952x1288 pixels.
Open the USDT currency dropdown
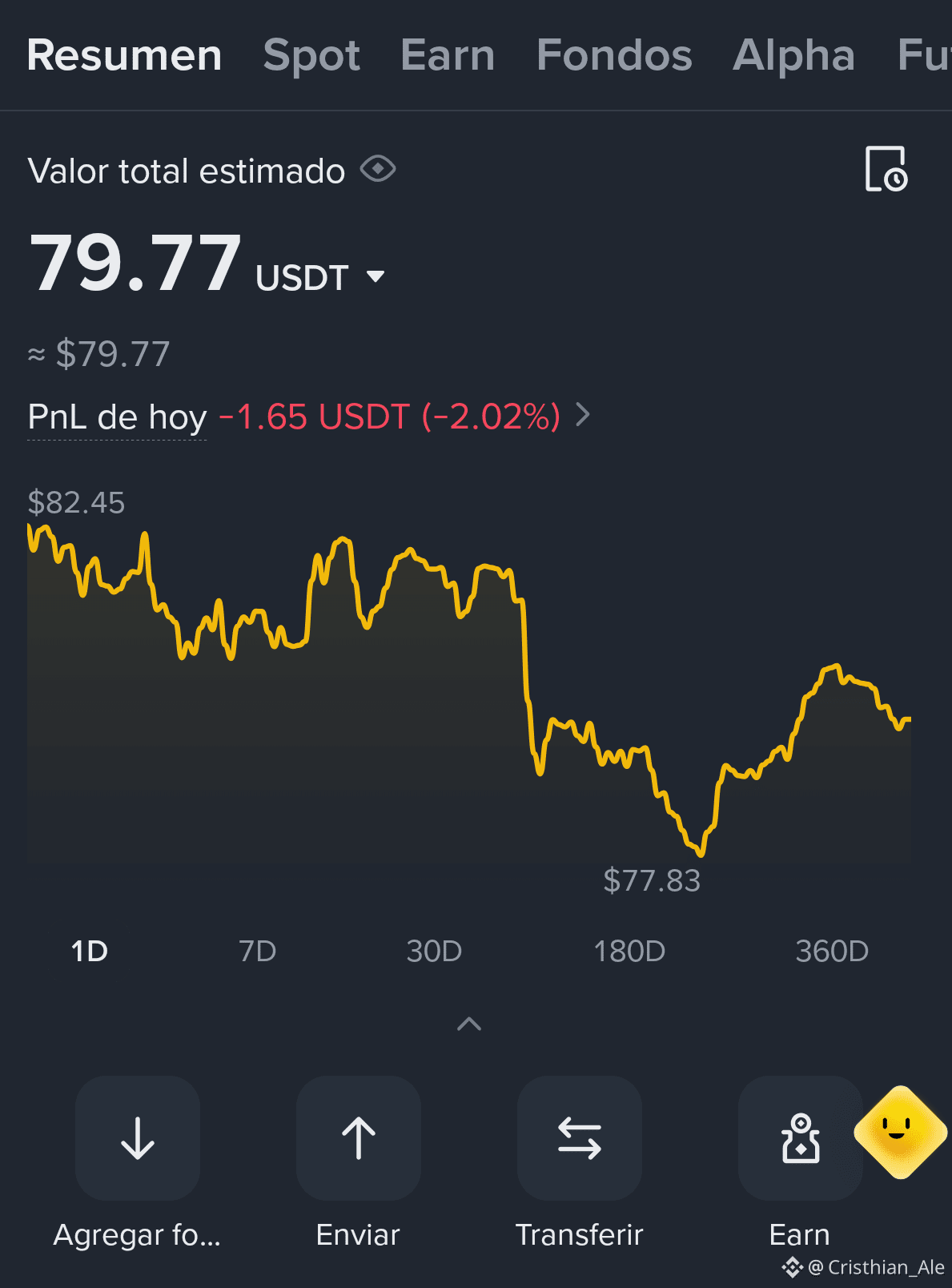[x=320, y=277]
